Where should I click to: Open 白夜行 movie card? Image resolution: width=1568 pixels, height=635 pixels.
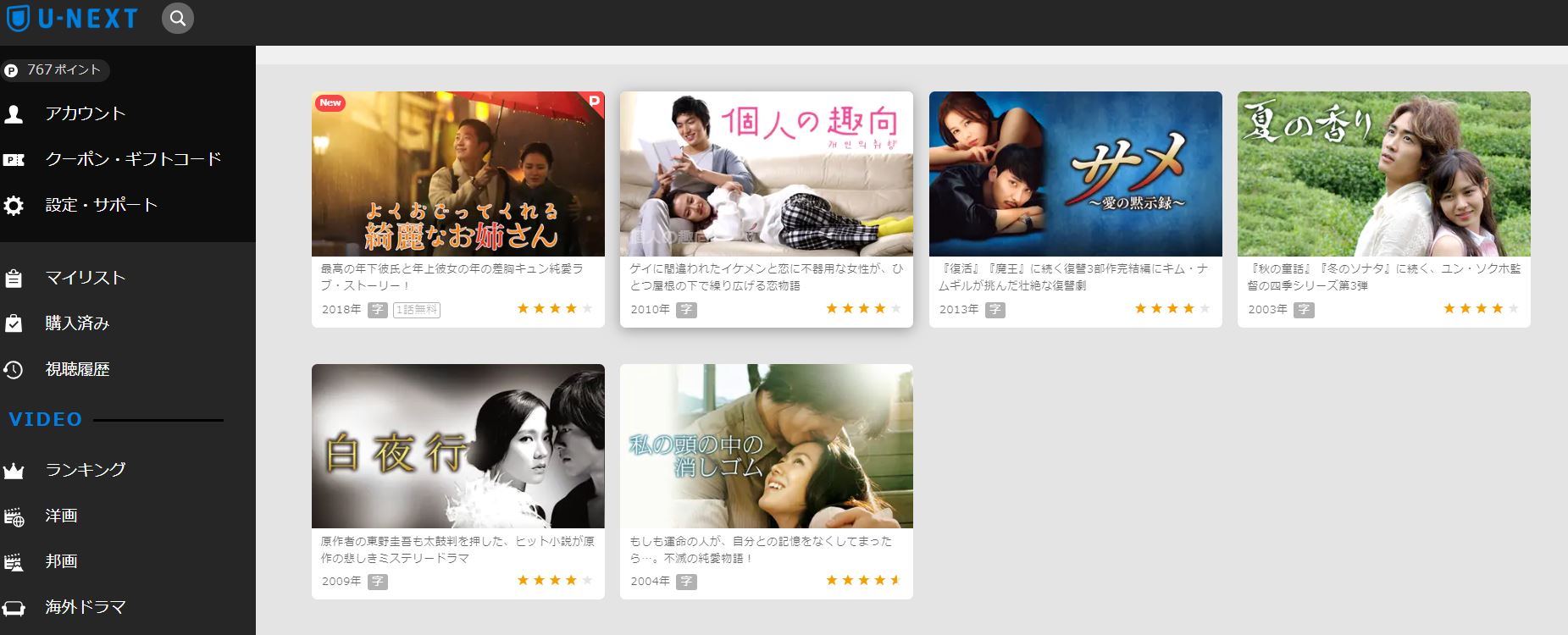coord(457,446)
